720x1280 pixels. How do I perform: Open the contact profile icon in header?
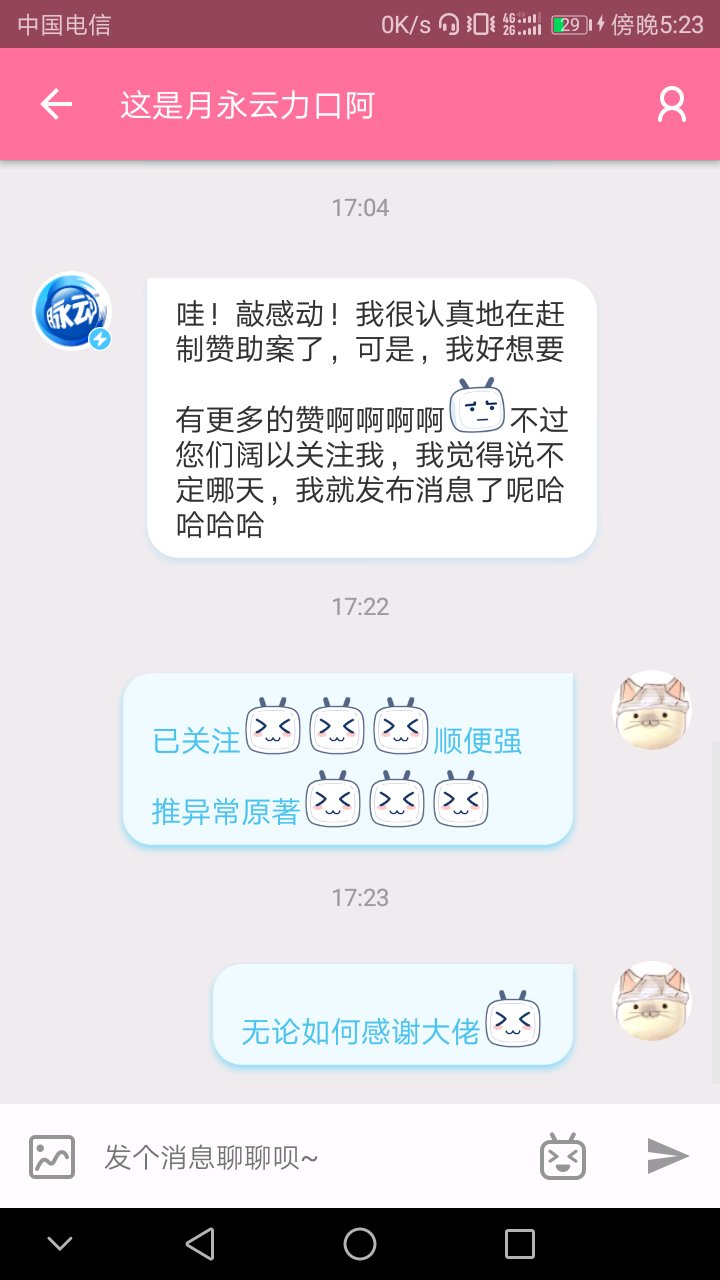pyautogui.click(x=672, y=104)
